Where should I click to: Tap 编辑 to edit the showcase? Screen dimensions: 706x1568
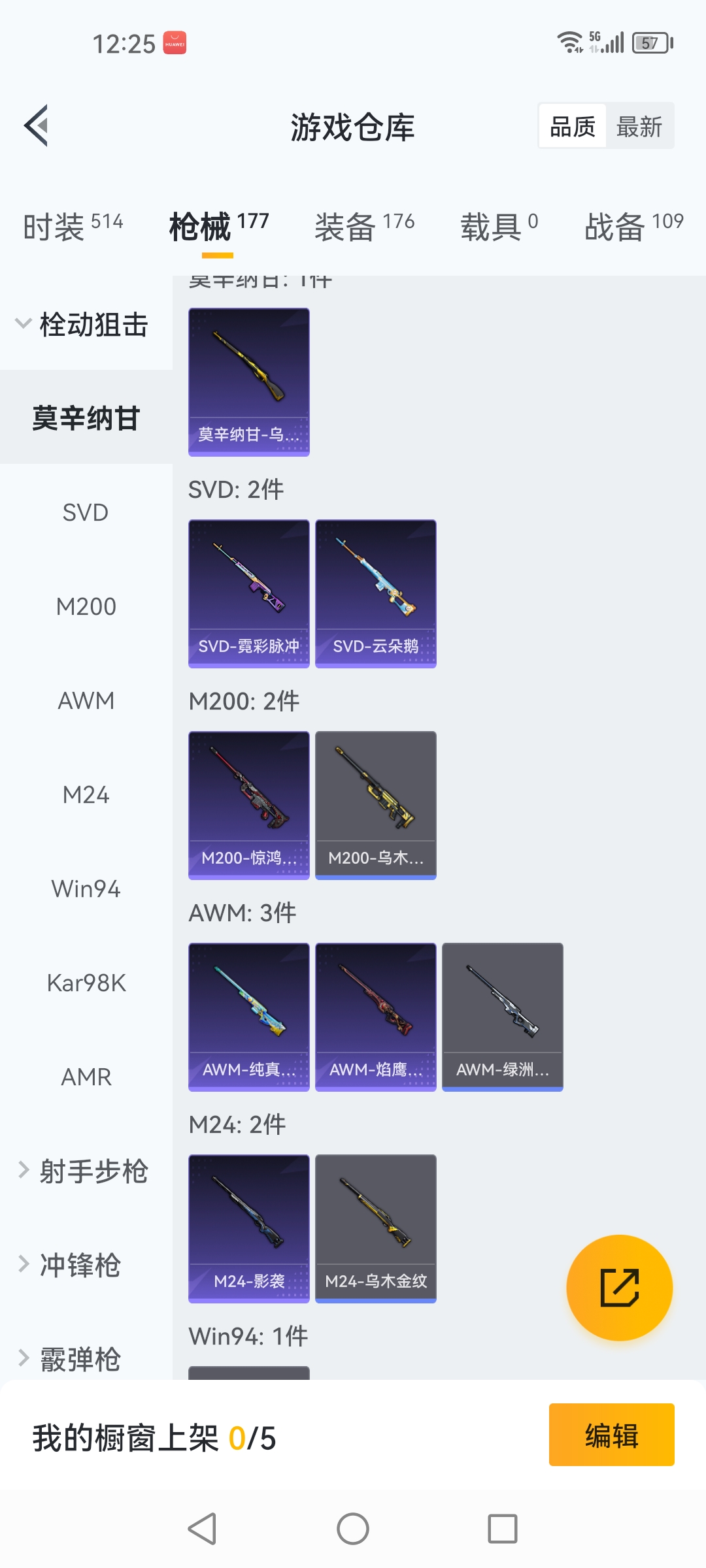[611, 1435]
